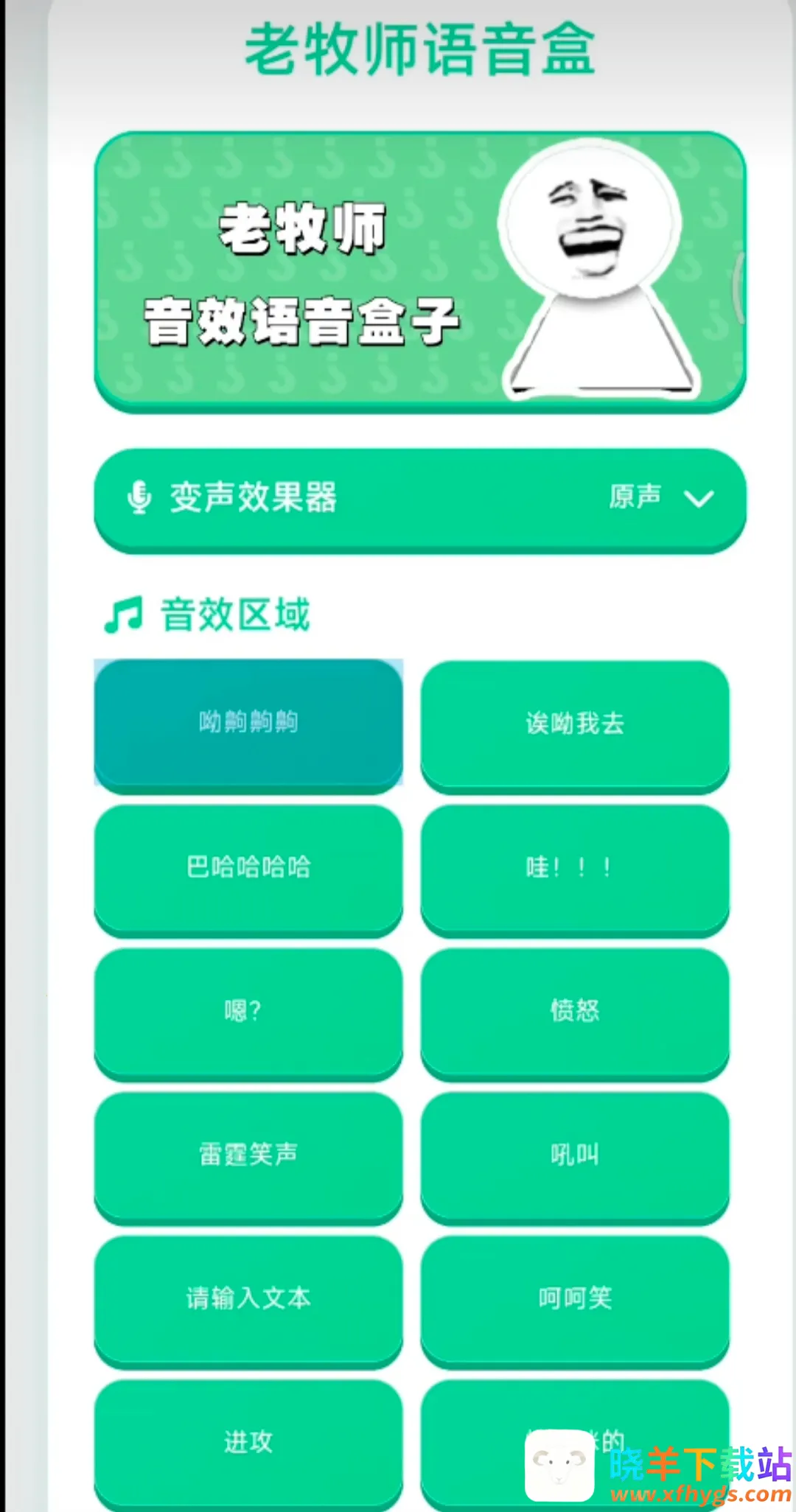The height and width of the screenshot is (1512, 796).
Task: Play the 嗯? sound clip
Action: [x=248, y=1011]
